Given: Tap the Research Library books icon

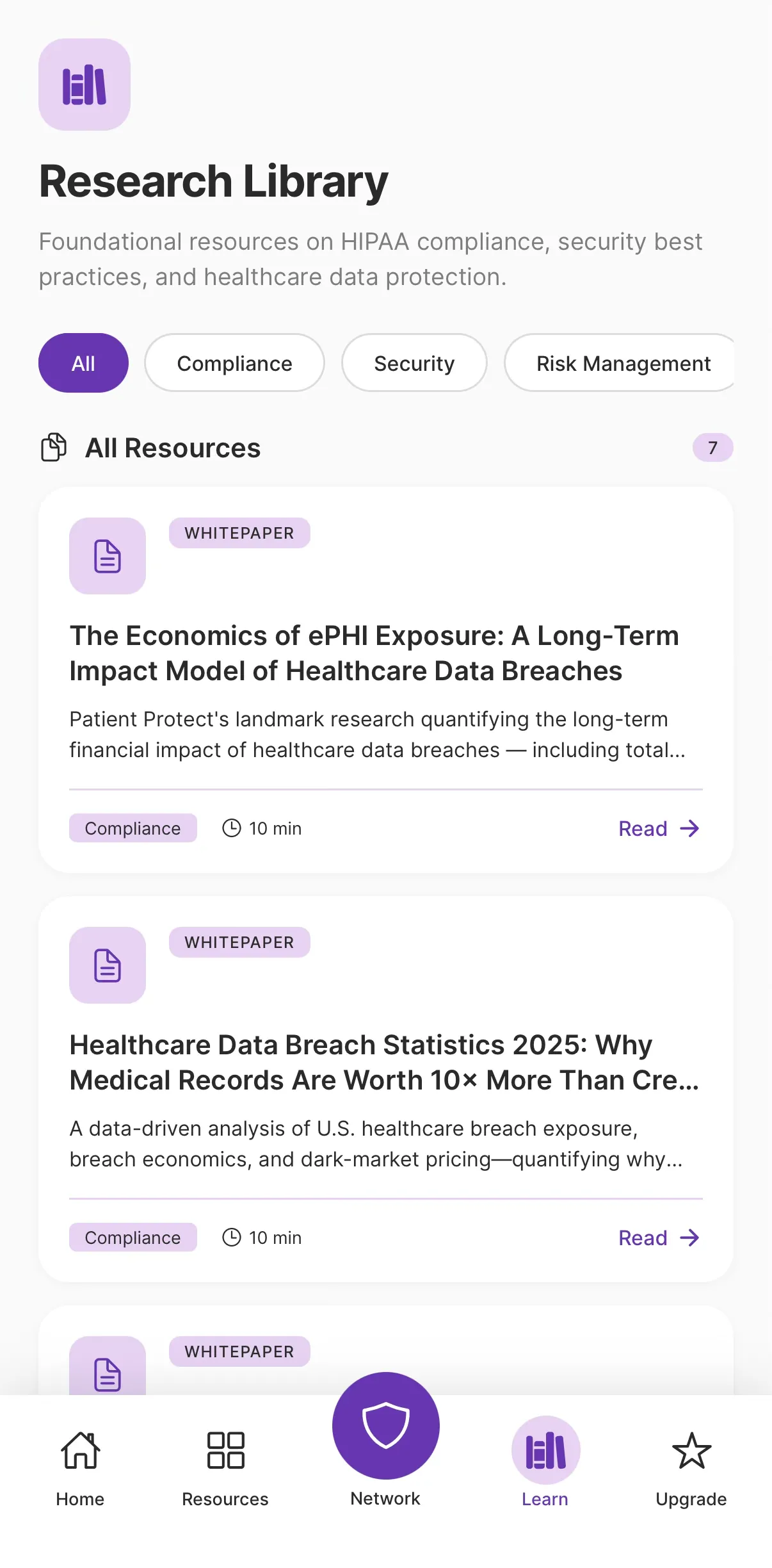Looking at the screenshot, I should 84,85.
